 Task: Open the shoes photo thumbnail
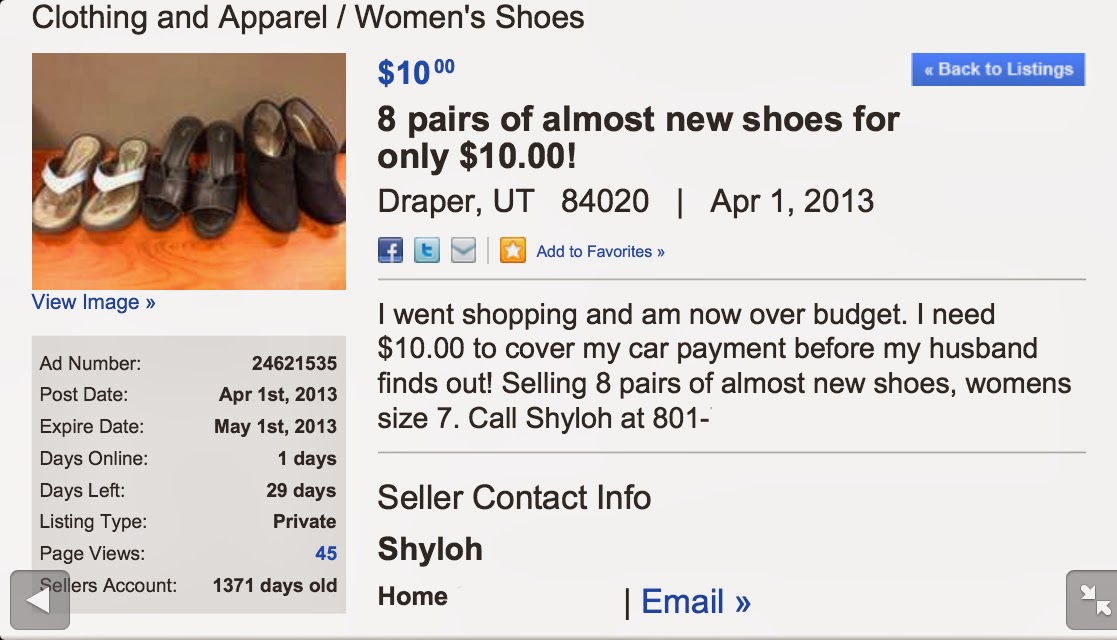coord(188,171)
